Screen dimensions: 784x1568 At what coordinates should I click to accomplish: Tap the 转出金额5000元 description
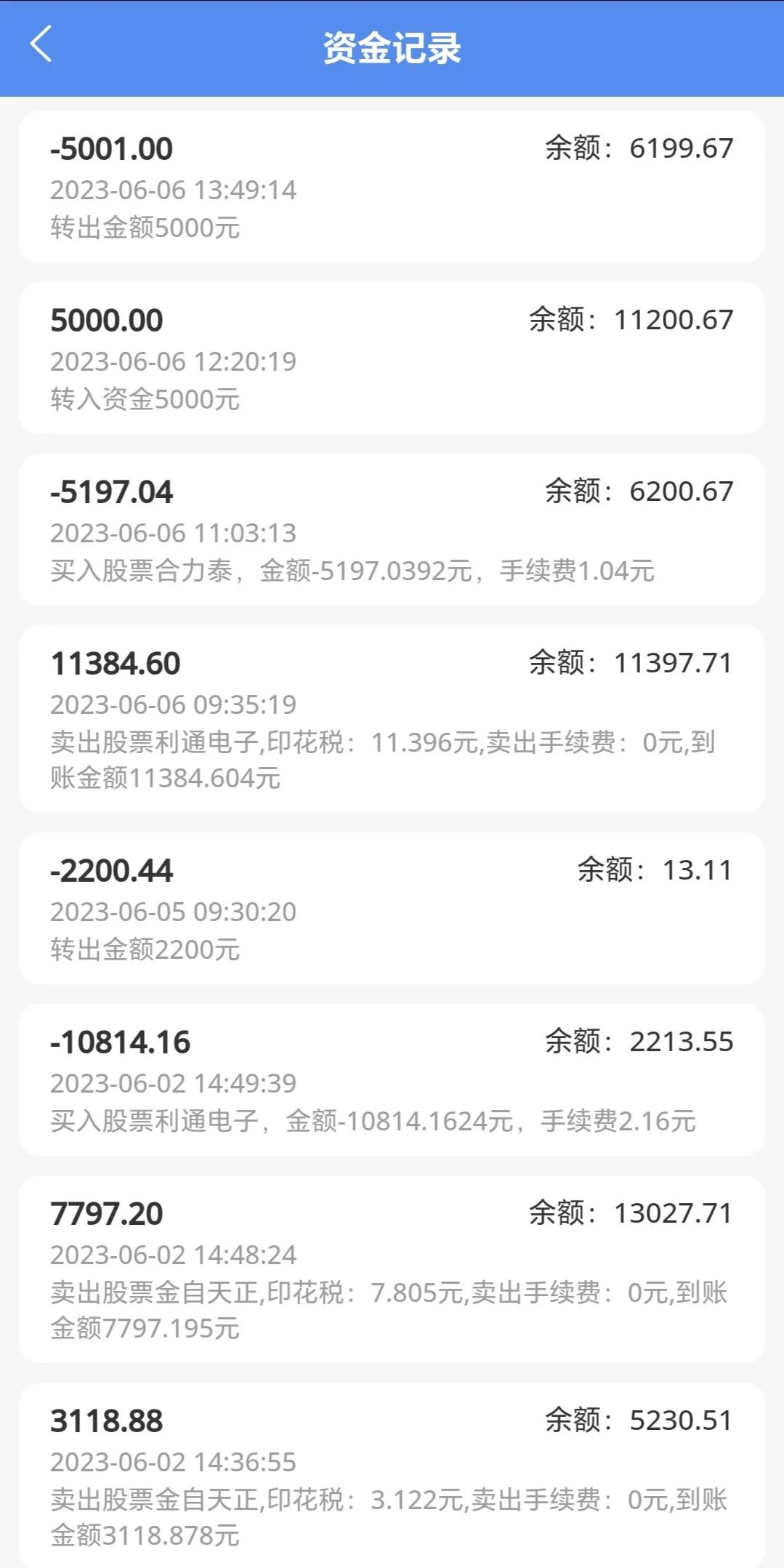pyautogui.click(x=145, y=226)
